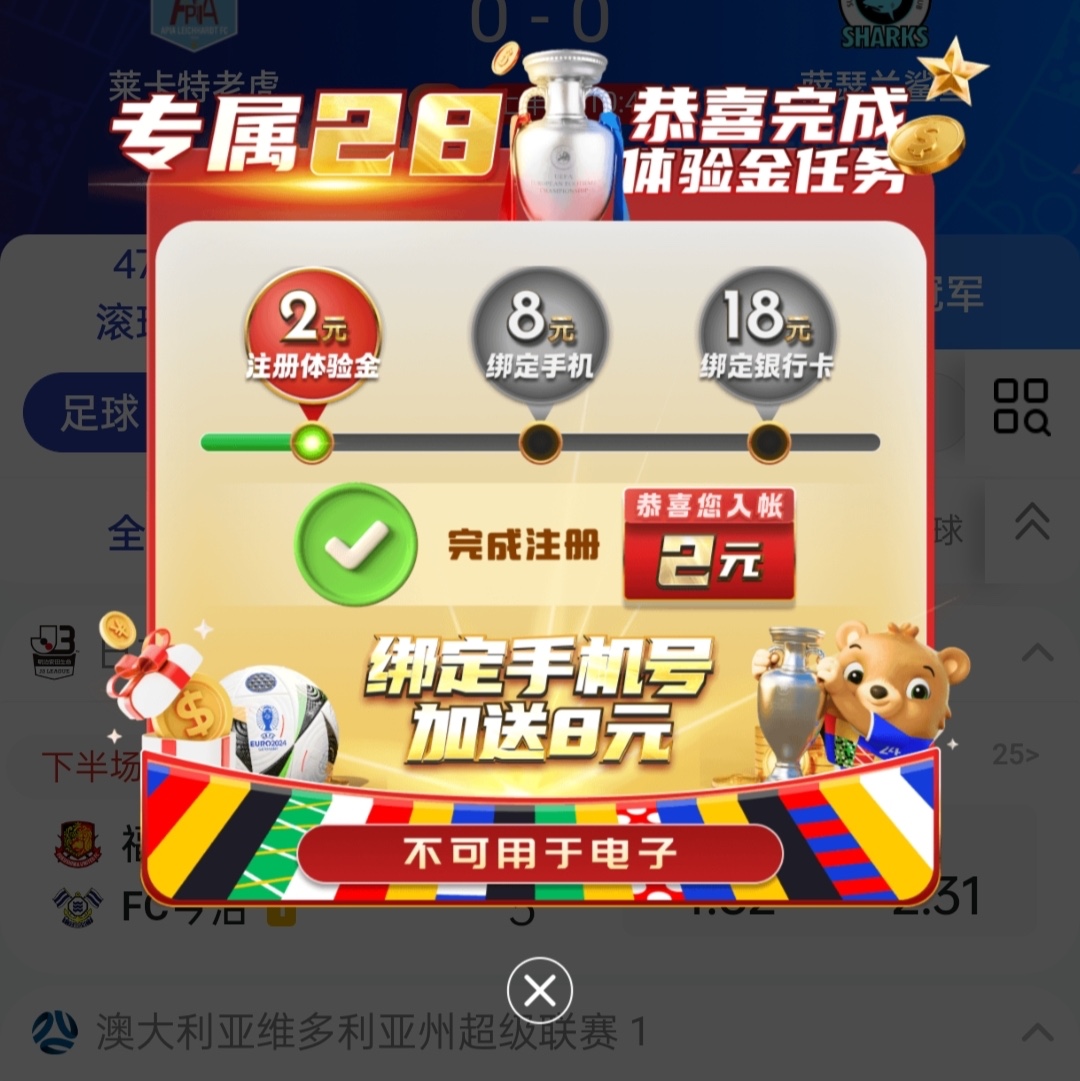This screenshot has width=1080, height=1081.
Task: Tap the 绑定手机号加送8元 banner
Action: click(x=540, y=700)
